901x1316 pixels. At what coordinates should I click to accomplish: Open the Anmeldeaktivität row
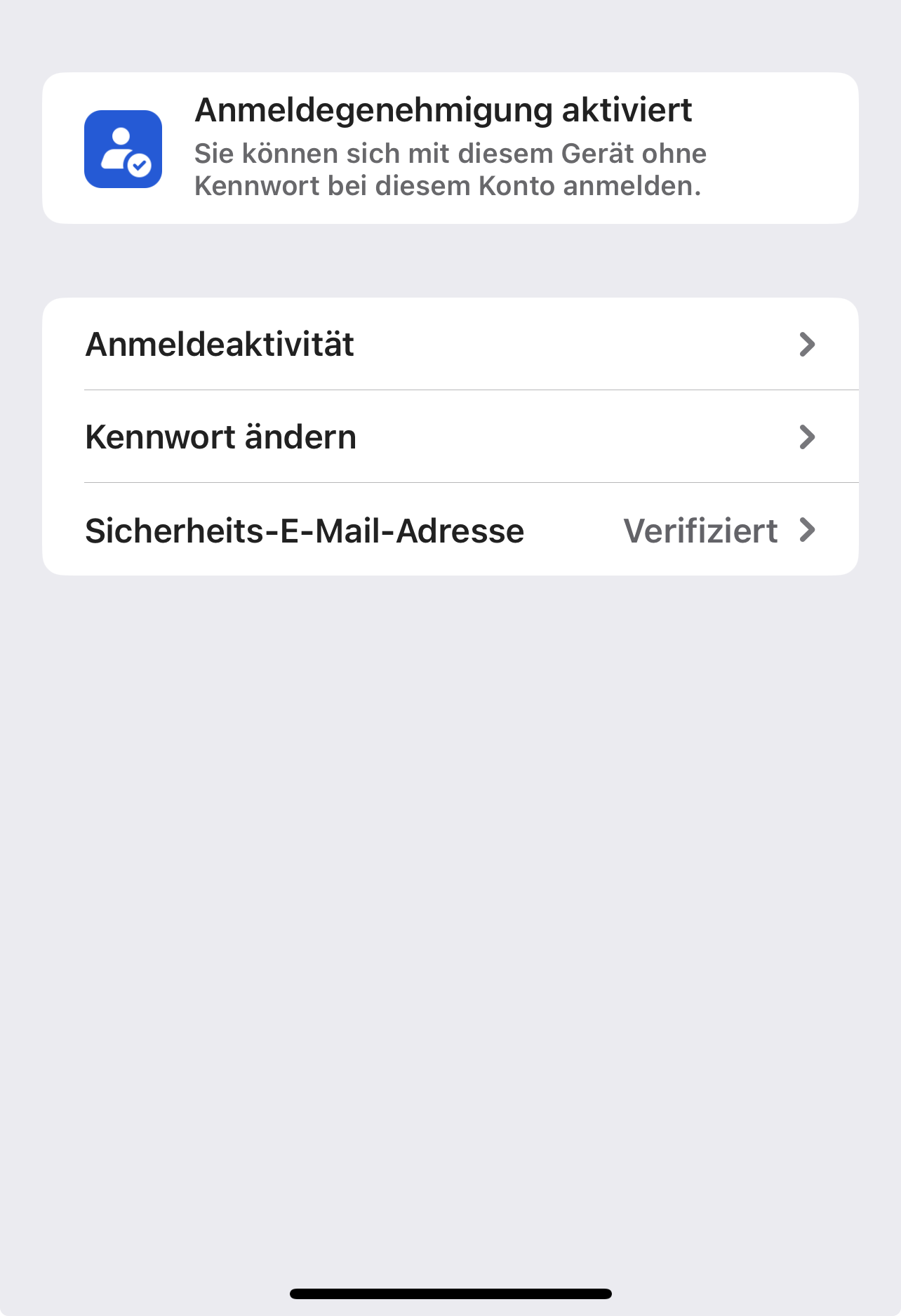click(x=449, y=345)
